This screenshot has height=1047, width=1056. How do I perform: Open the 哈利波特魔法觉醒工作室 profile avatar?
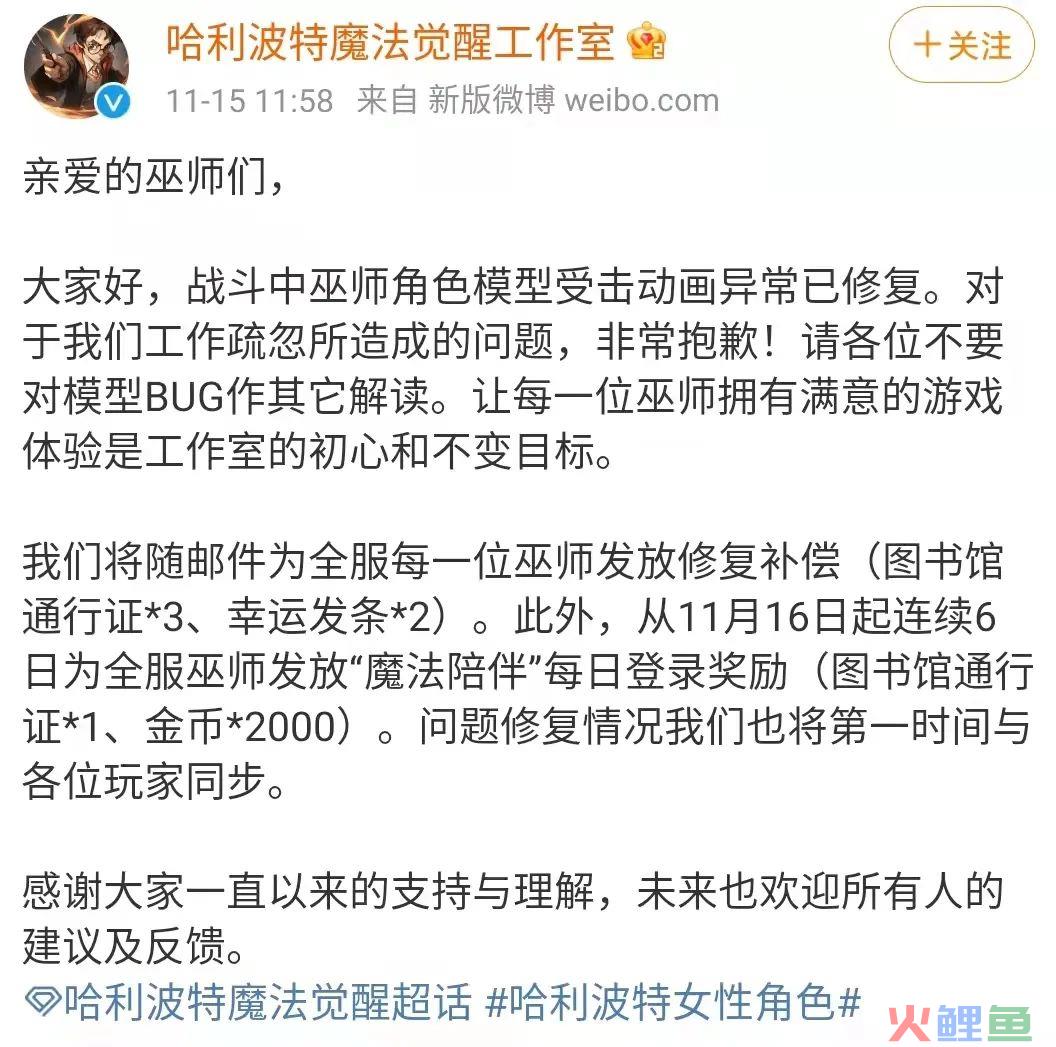coord(77,67)
